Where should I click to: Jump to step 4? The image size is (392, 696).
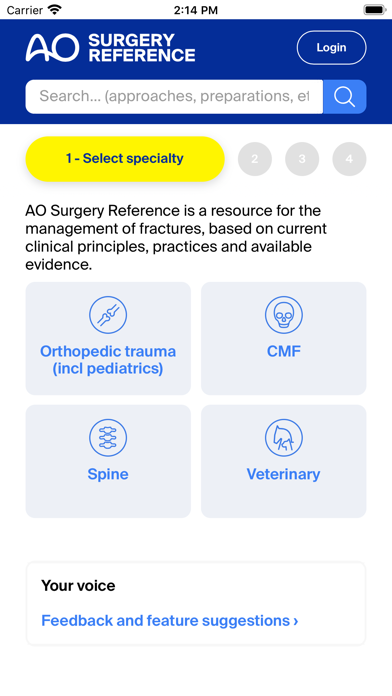click(349, 159)
